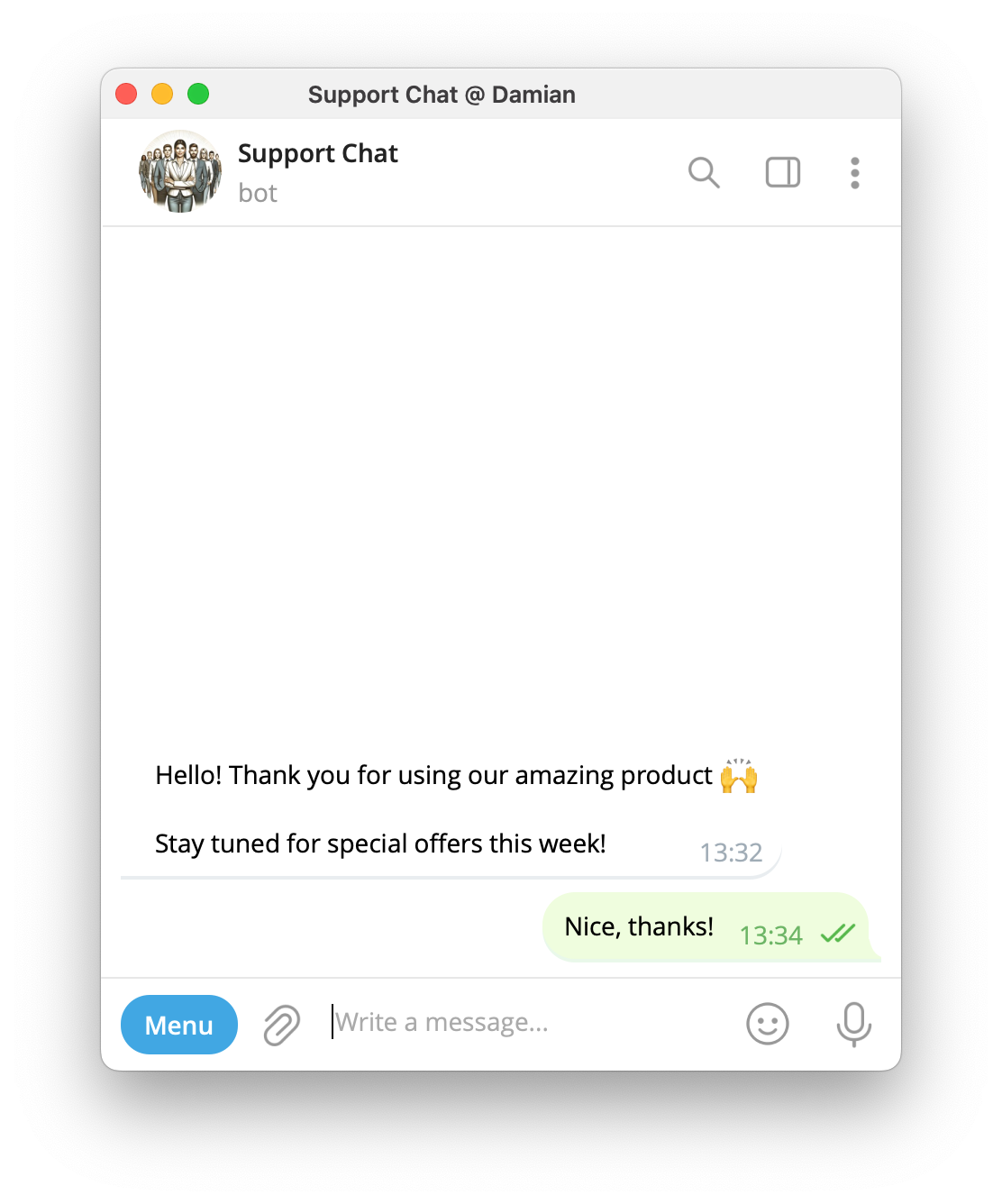
Task: Search within the Support Chat
Action: [704, 172]
